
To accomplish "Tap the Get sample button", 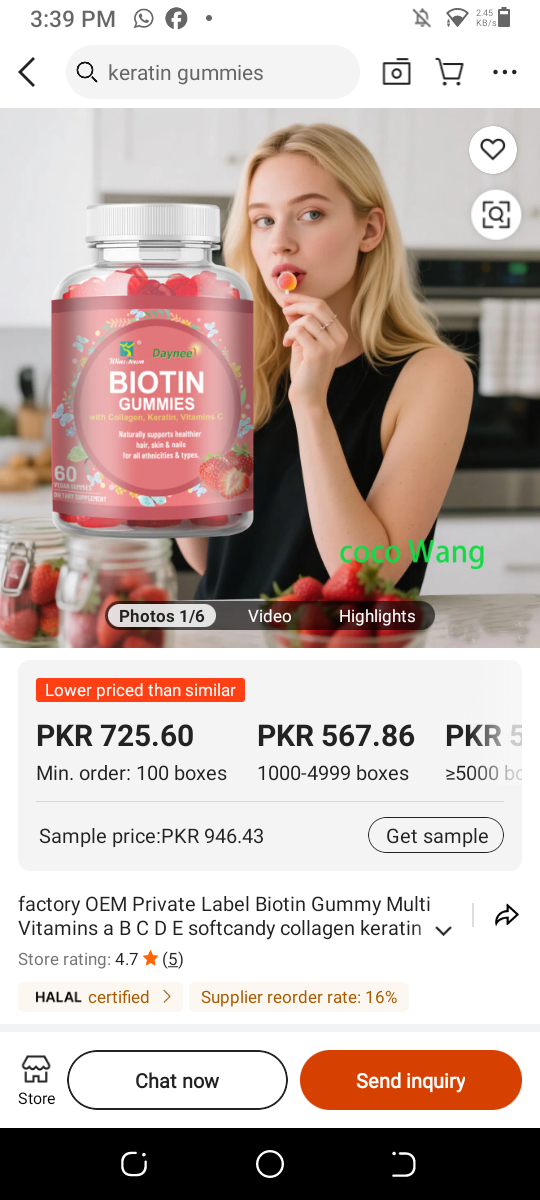I will [x=437, y=836].
